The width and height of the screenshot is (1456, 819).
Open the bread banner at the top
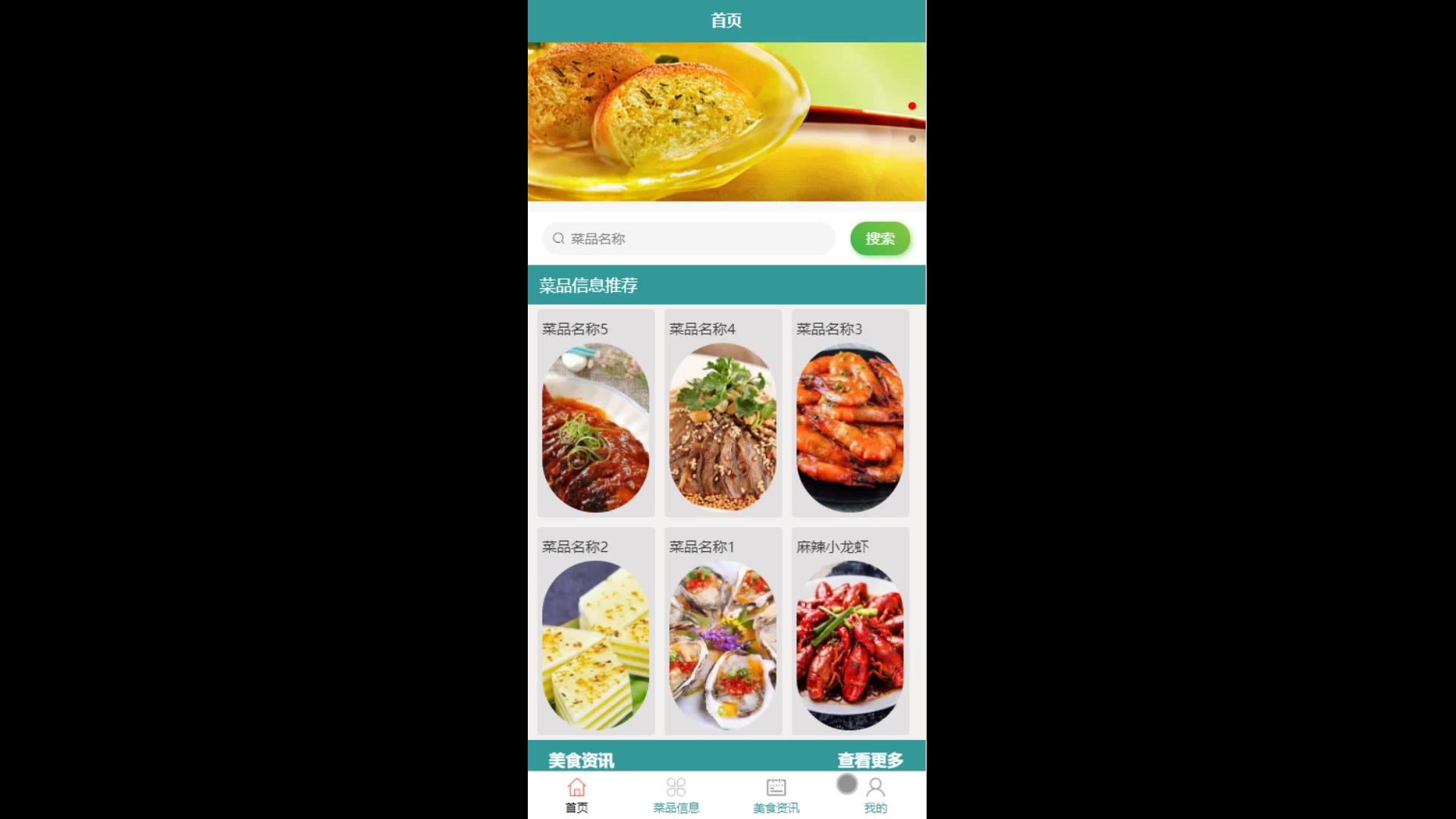click(726, 121)
